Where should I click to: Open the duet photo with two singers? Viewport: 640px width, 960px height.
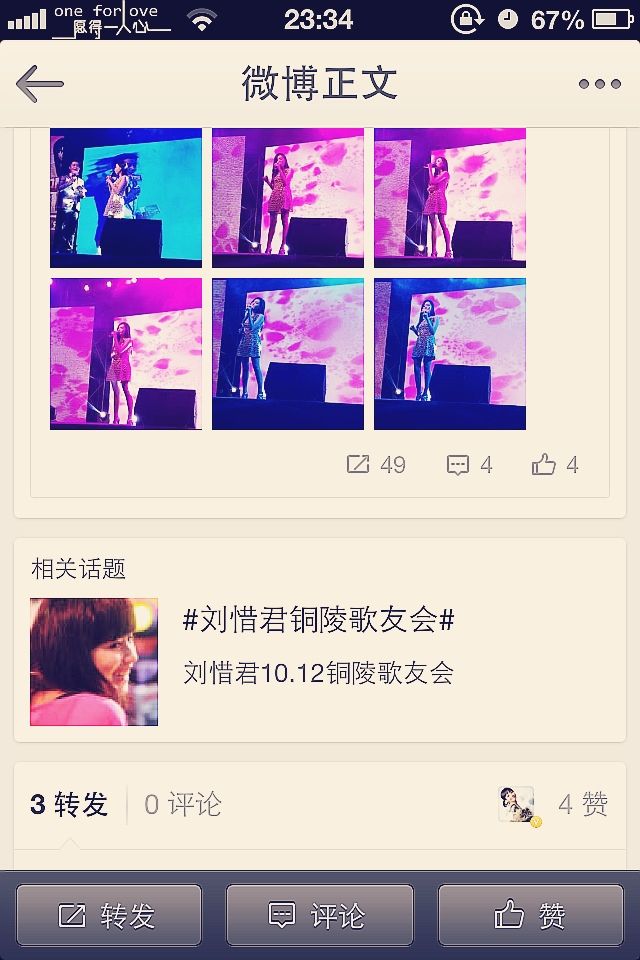coord(126,198)
